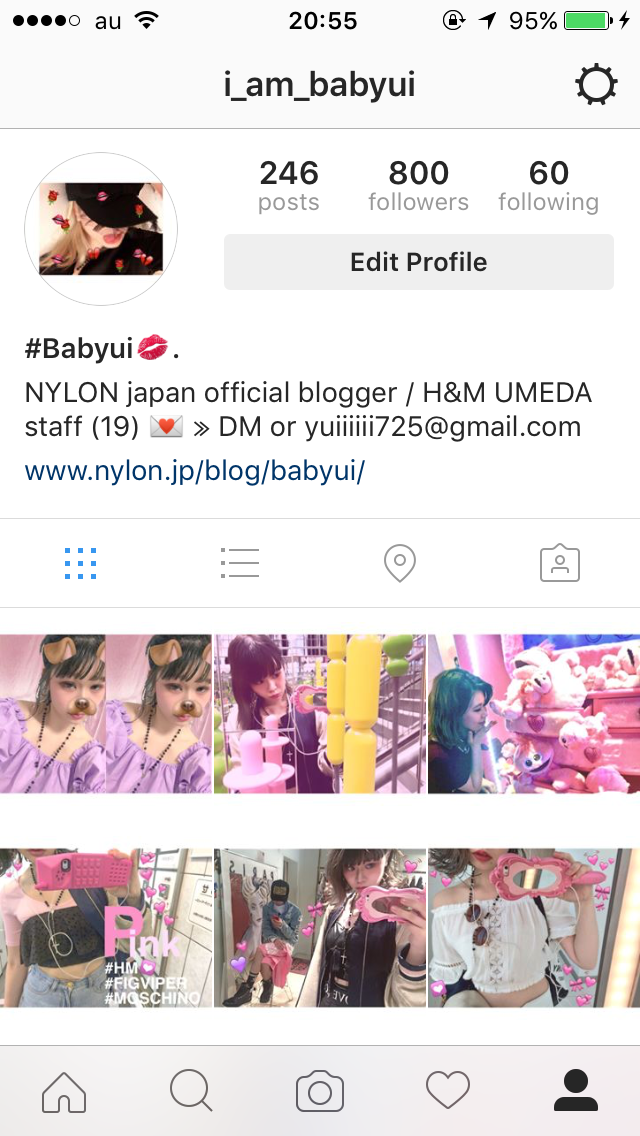
Task: Open the Activity heart tab
Action: [x=448, y=1091]
